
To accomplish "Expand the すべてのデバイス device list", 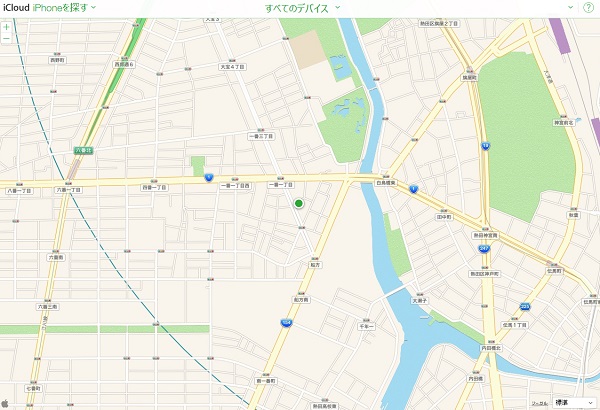I will (302, 7).
